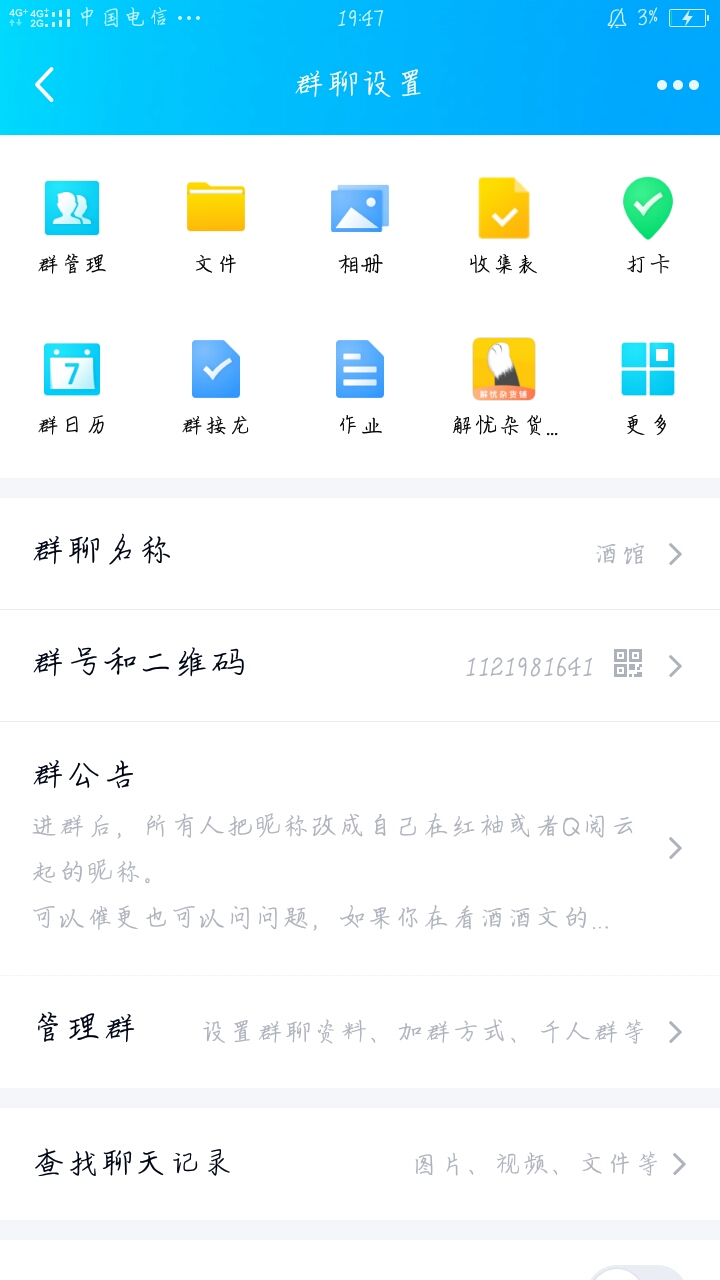The image size is (720, 1280).
Task: Open the 群号和二维码 row
Action: (x=360, y=665)
